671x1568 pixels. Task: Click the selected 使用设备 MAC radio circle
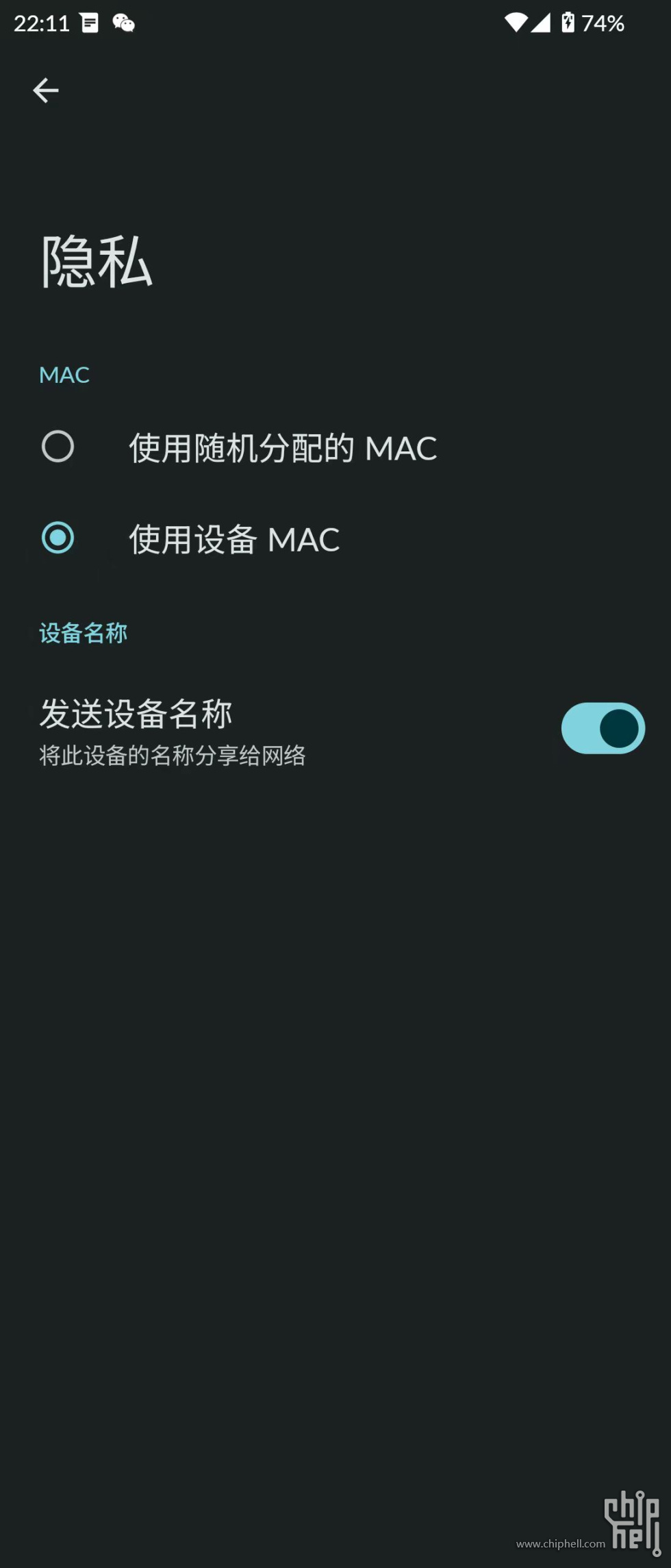point(58,538)
